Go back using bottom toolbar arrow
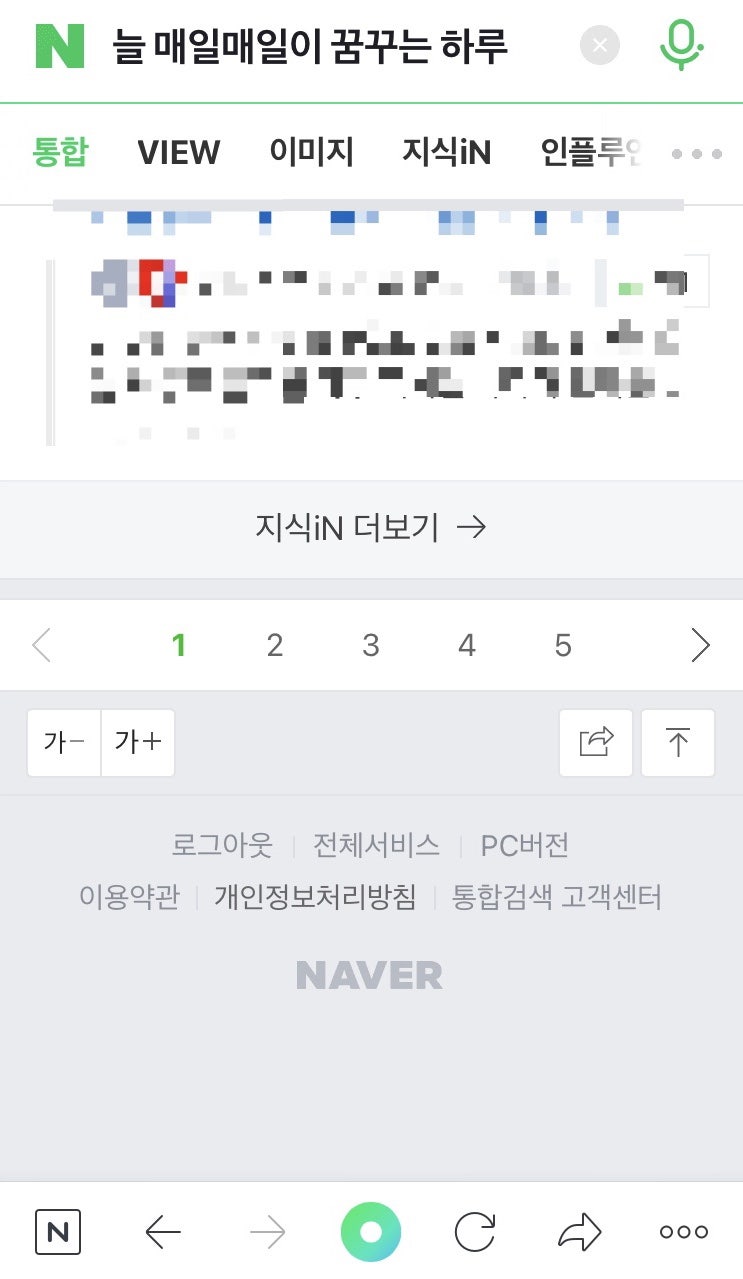743x1279 pixels. (x=163, y=1232)
